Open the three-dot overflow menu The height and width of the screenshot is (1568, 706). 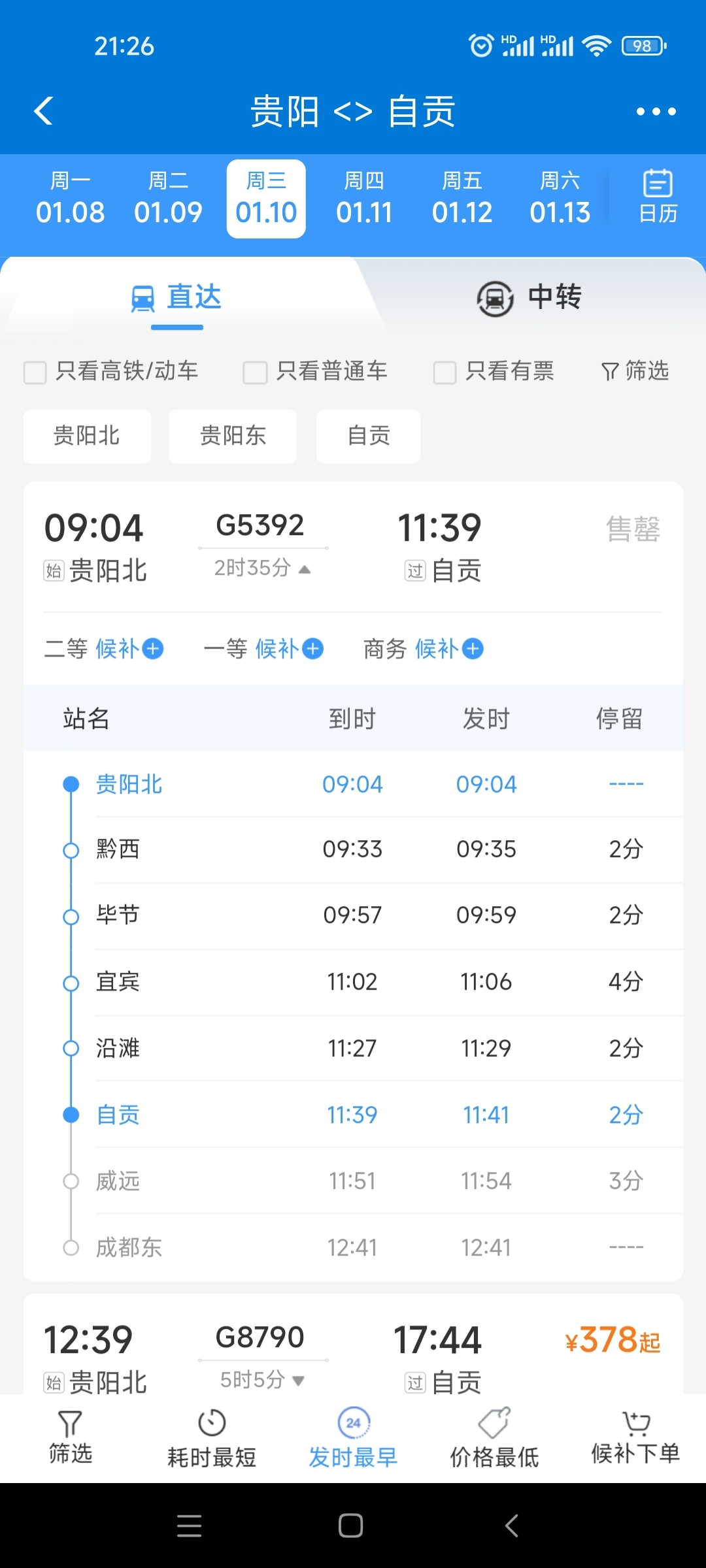point(656,112)
